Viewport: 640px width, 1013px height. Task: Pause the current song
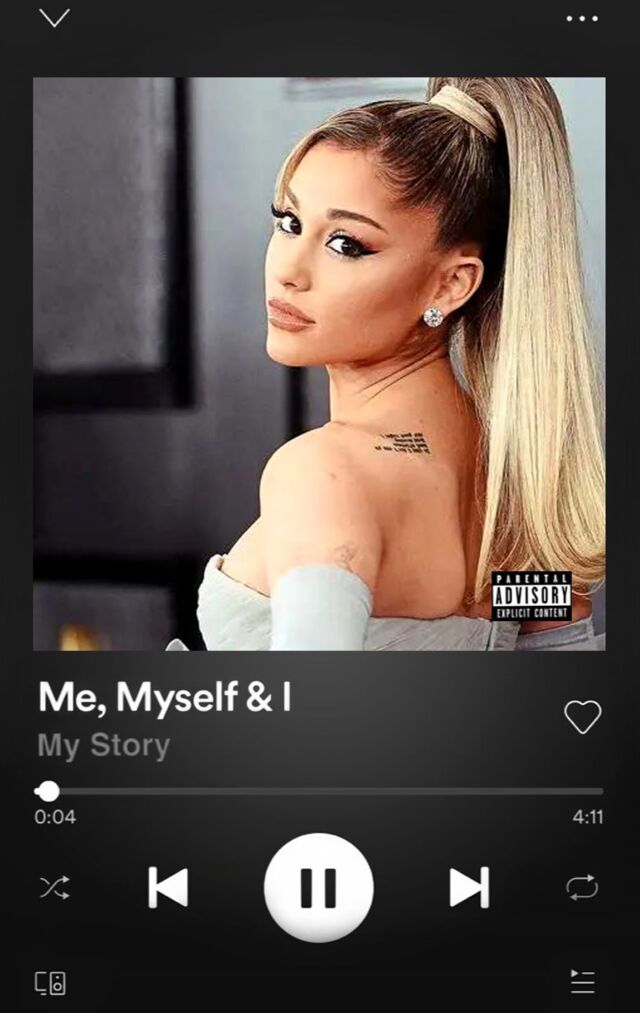point(319,887)
